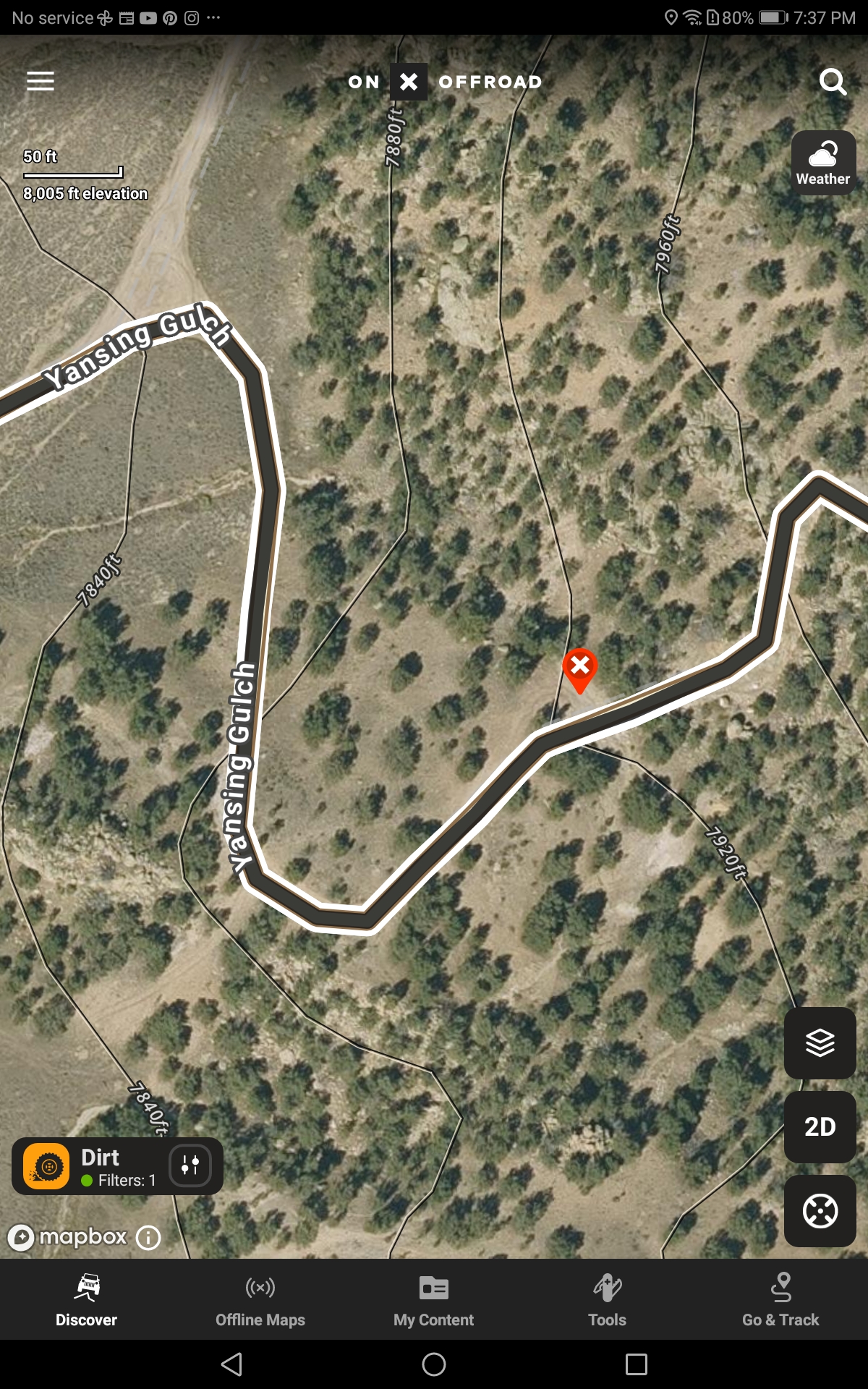Select the Tools tab

pos(608,1300)
